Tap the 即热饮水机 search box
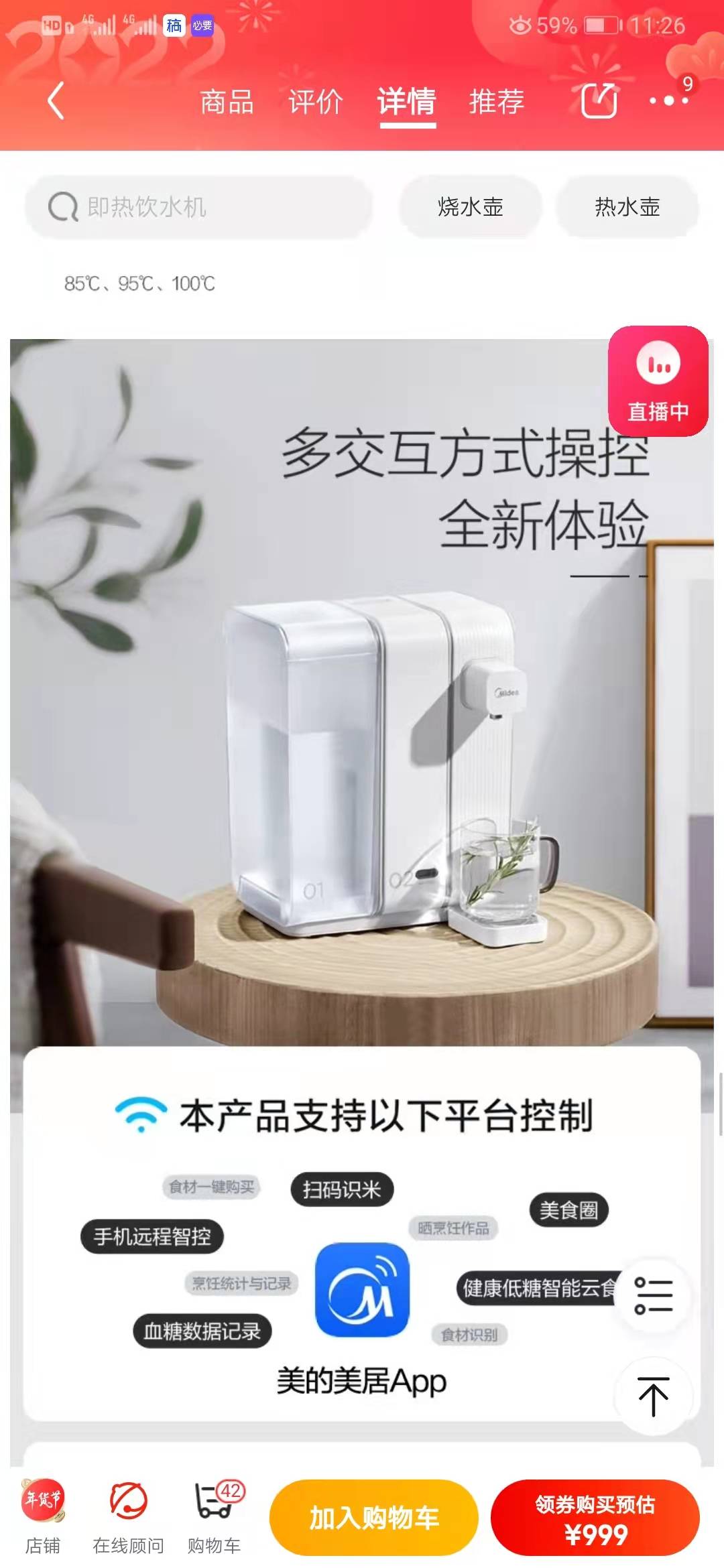724x1568 pixels. 198,207
